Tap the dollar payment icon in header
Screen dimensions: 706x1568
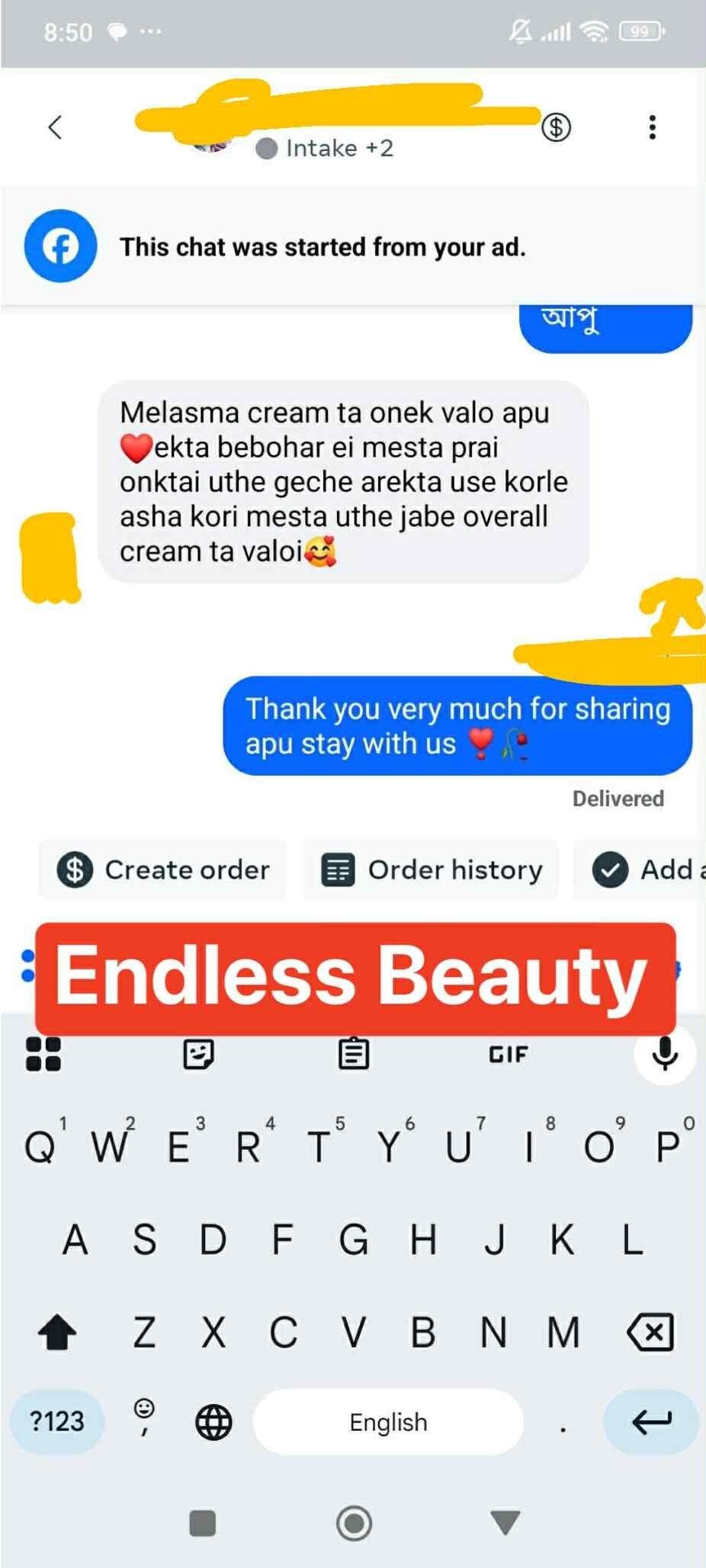(556, 127)
